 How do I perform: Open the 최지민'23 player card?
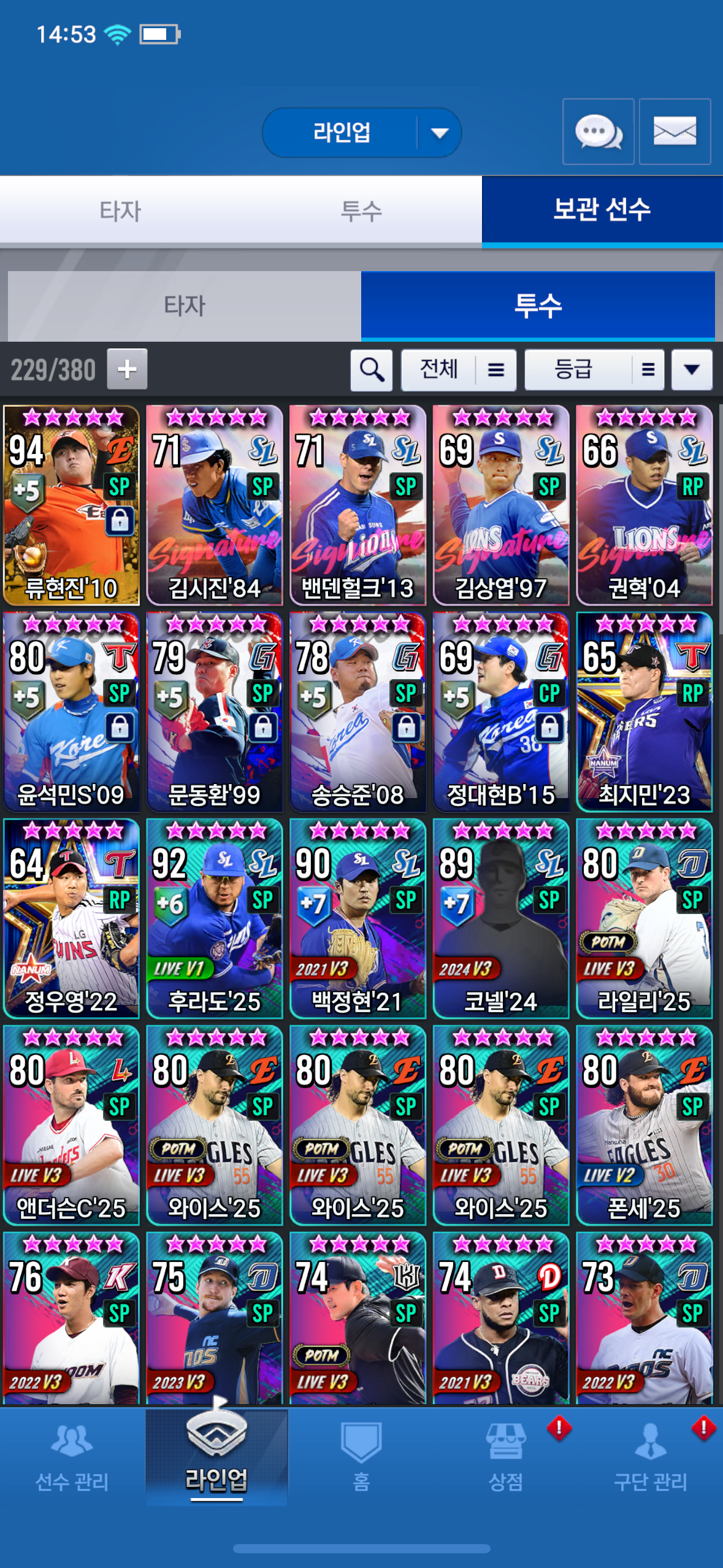point(645,712)
